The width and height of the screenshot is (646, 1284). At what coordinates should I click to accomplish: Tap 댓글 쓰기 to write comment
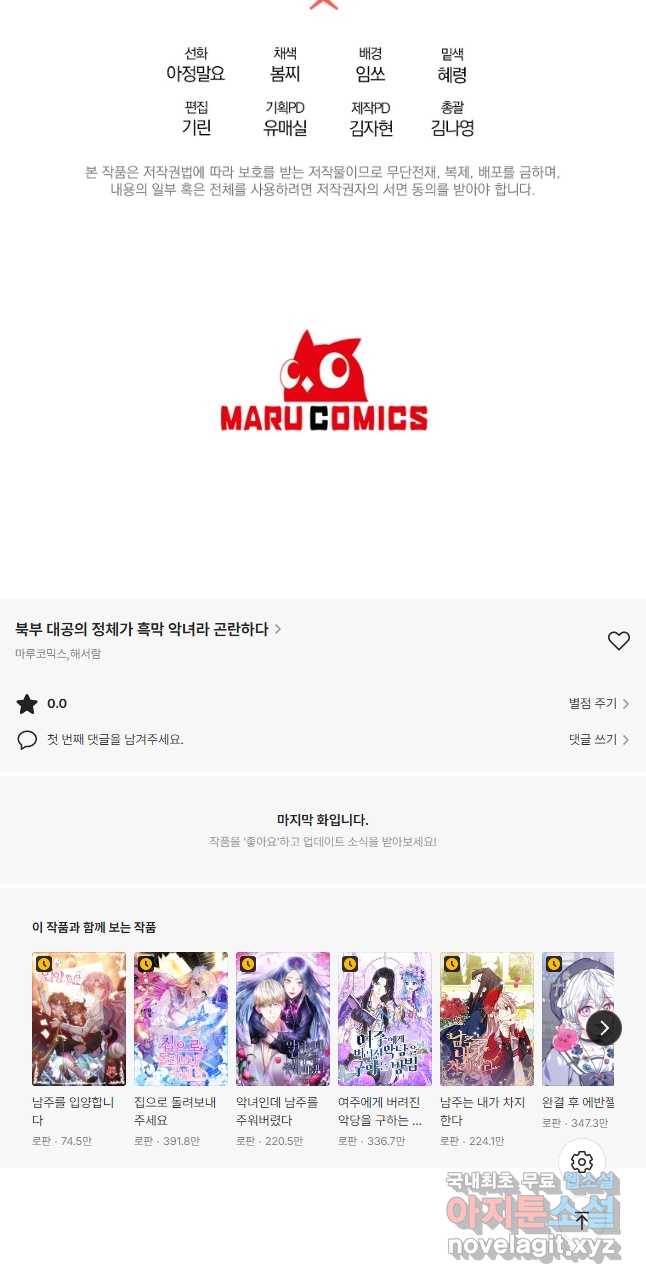point(599,740)
